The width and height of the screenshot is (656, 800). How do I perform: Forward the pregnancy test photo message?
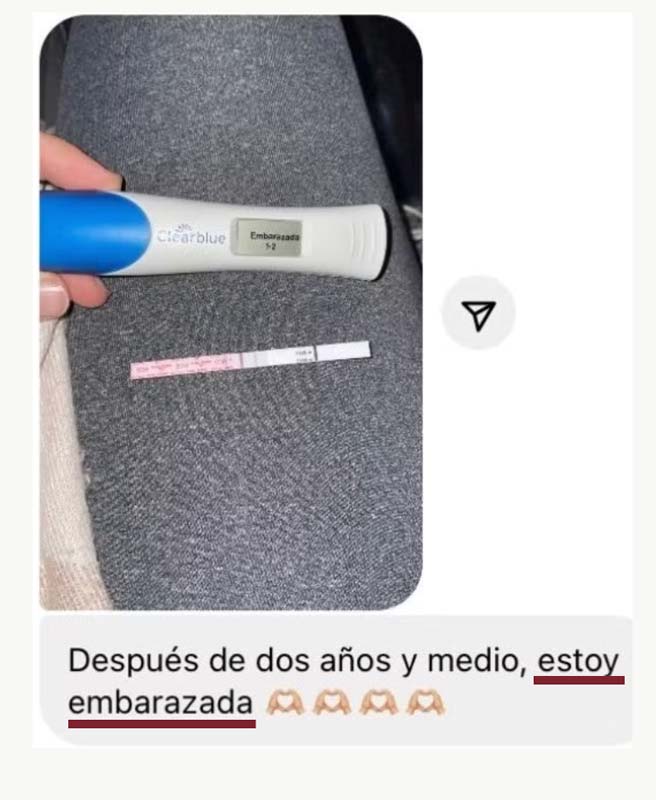click(479, 316)
